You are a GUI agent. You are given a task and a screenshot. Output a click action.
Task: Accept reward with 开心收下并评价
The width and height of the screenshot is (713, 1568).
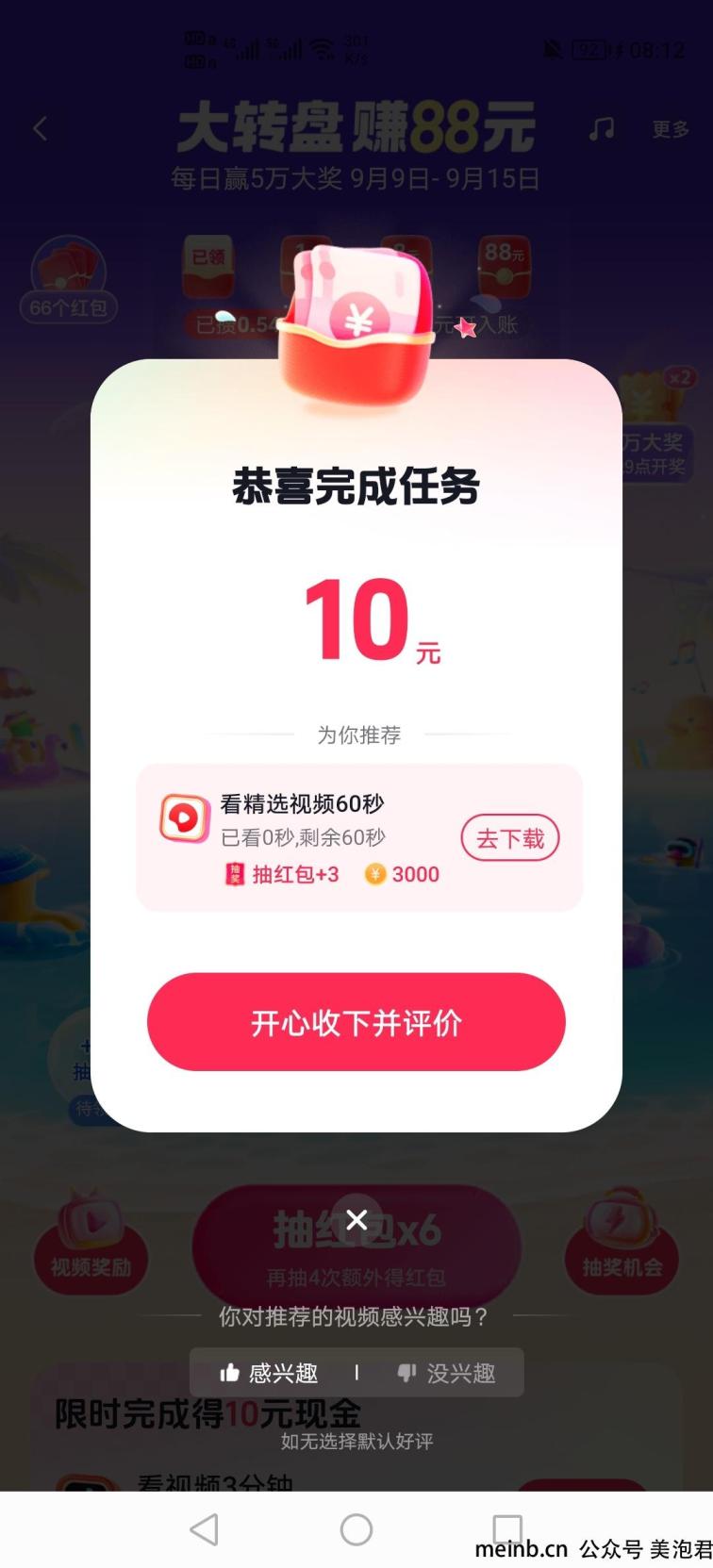[x=356, y=1022]
